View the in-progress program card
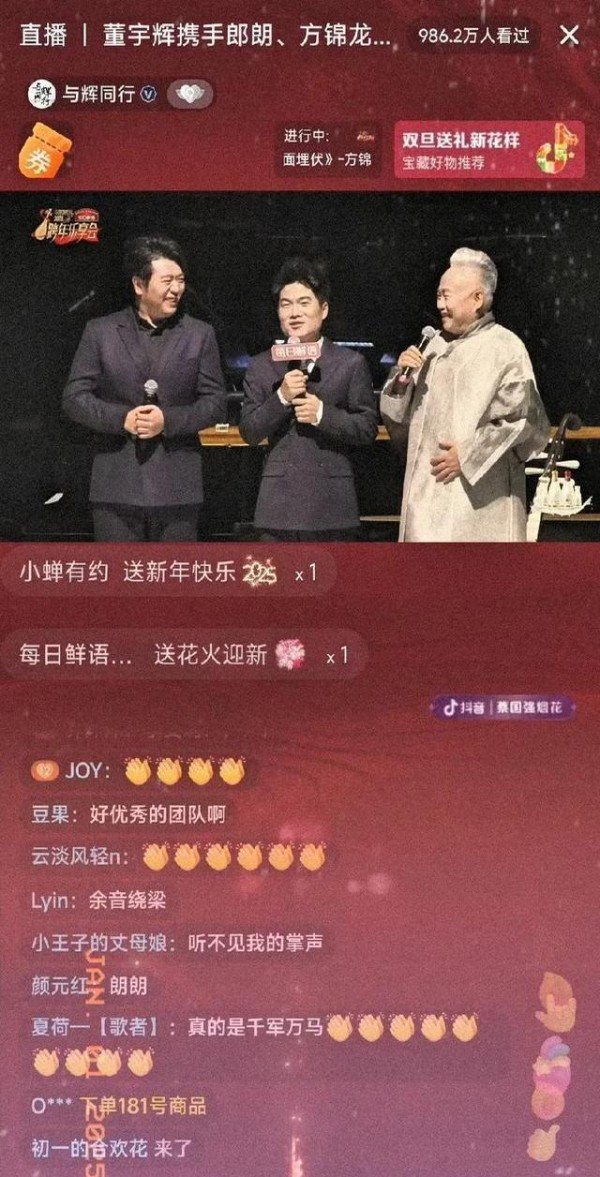Image resolution: width=600 pixels, height=1177 pixels. [327, 149]
